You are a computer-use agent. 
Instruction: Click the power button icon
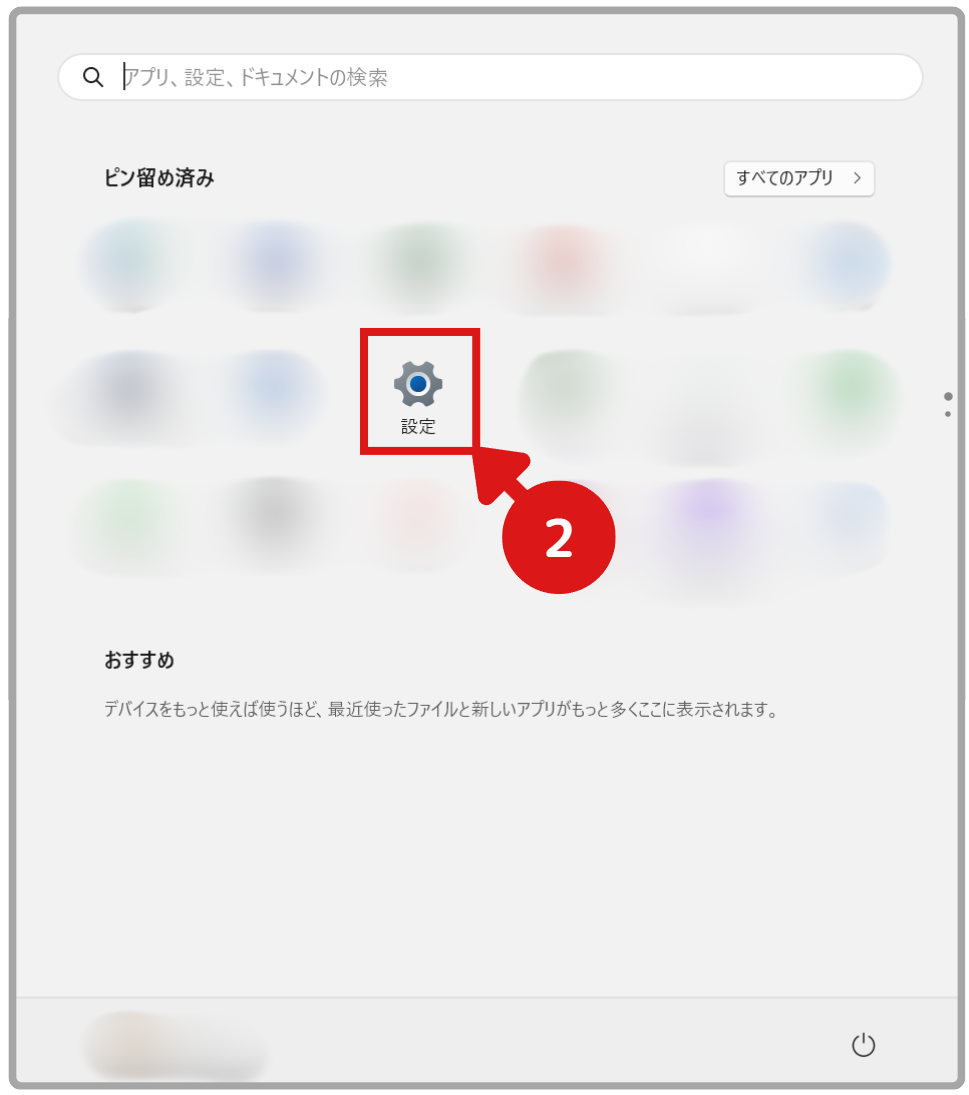pyautogui.click(x=863, y=1044)
